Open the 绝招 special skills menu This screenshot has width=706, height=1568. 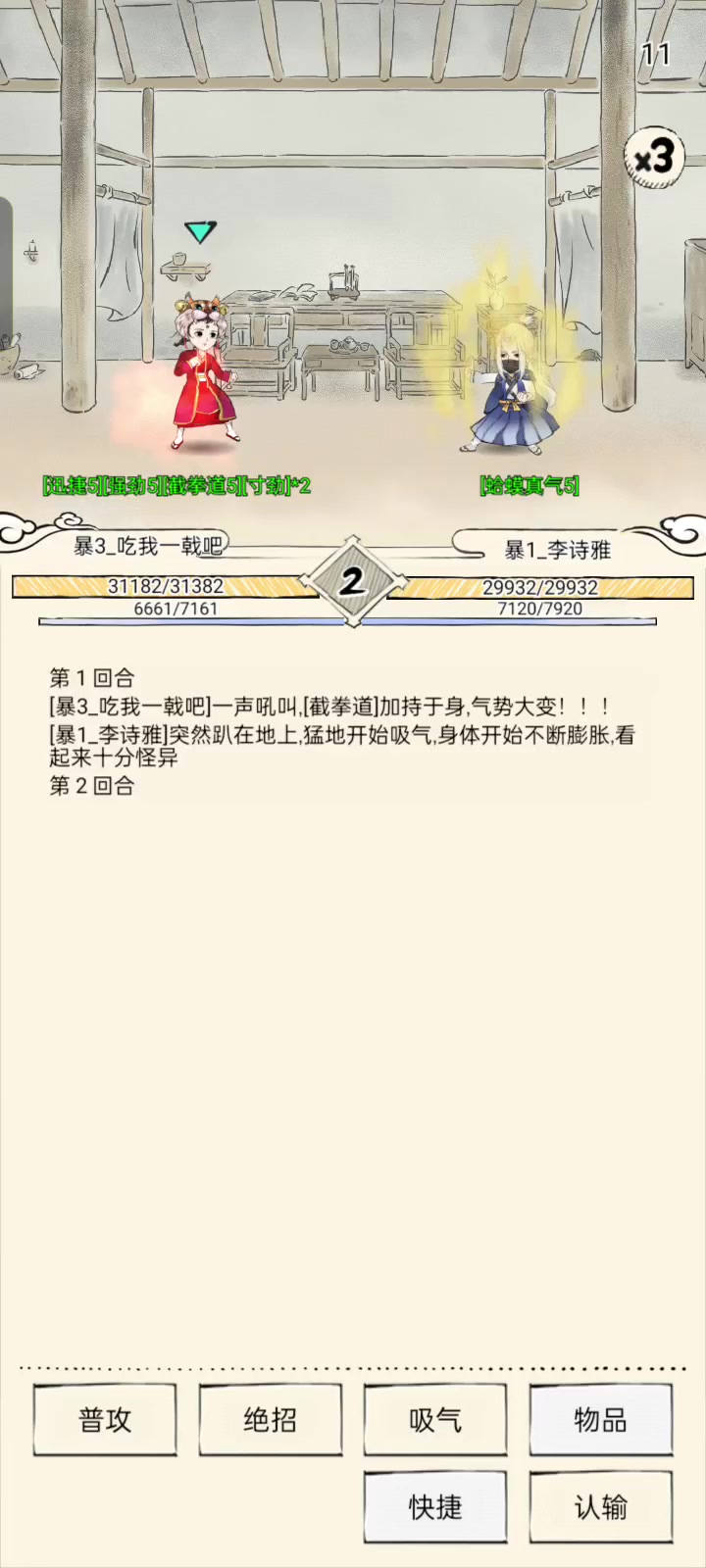coord(270,1419)
